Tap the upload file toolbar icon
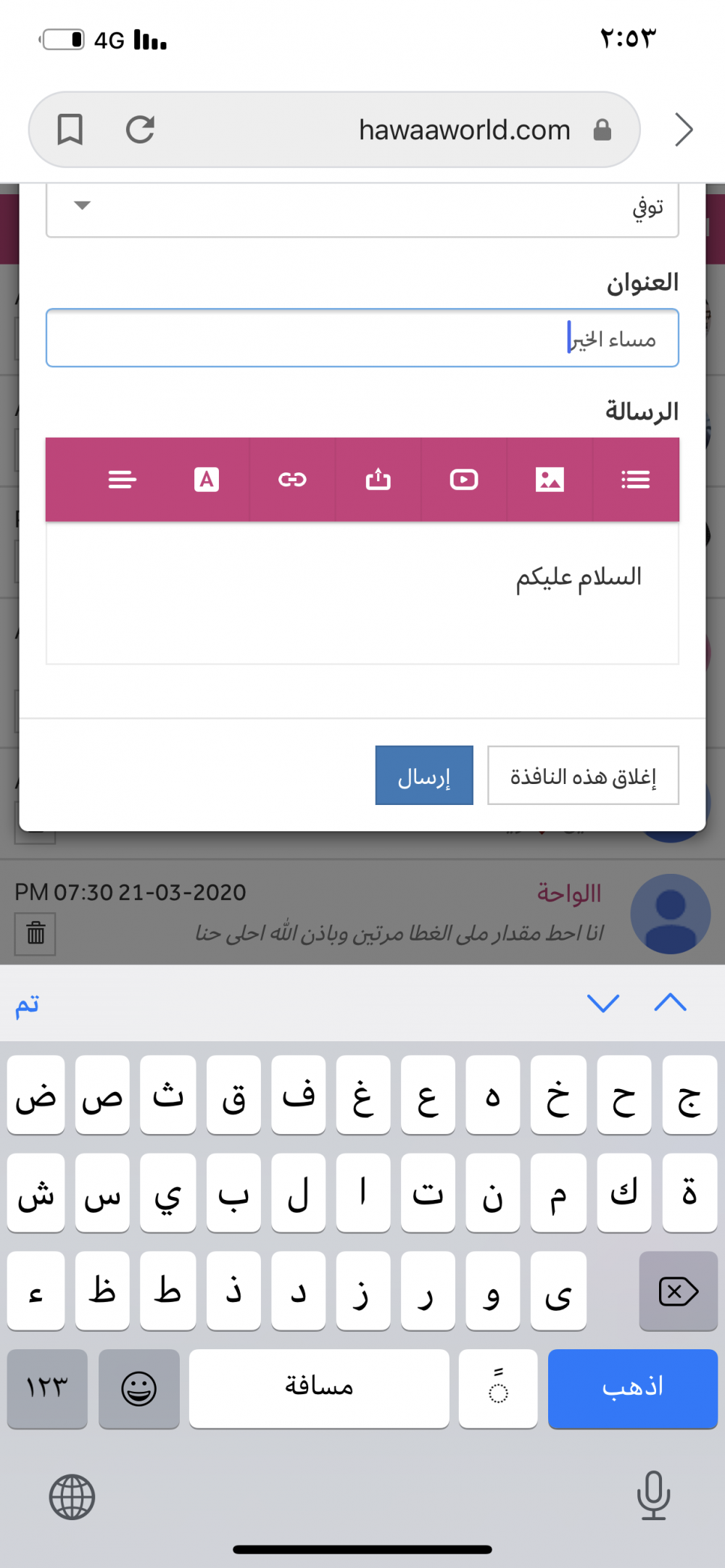 378,480
